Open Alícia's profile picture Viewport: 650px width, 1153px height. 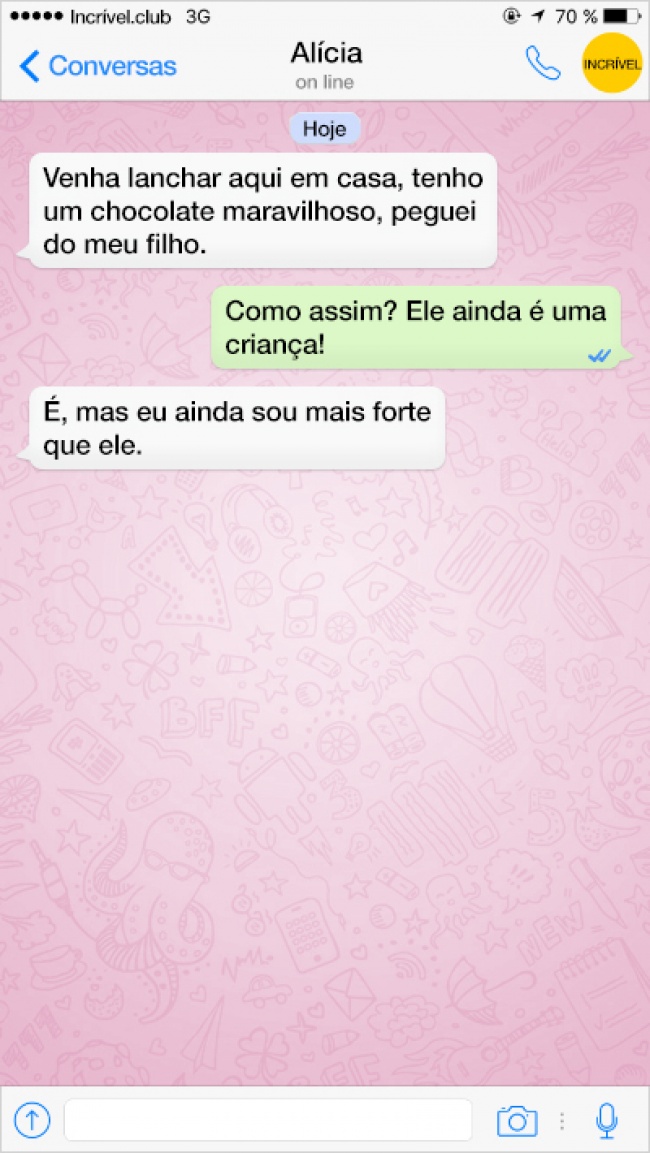pos(611,64)
